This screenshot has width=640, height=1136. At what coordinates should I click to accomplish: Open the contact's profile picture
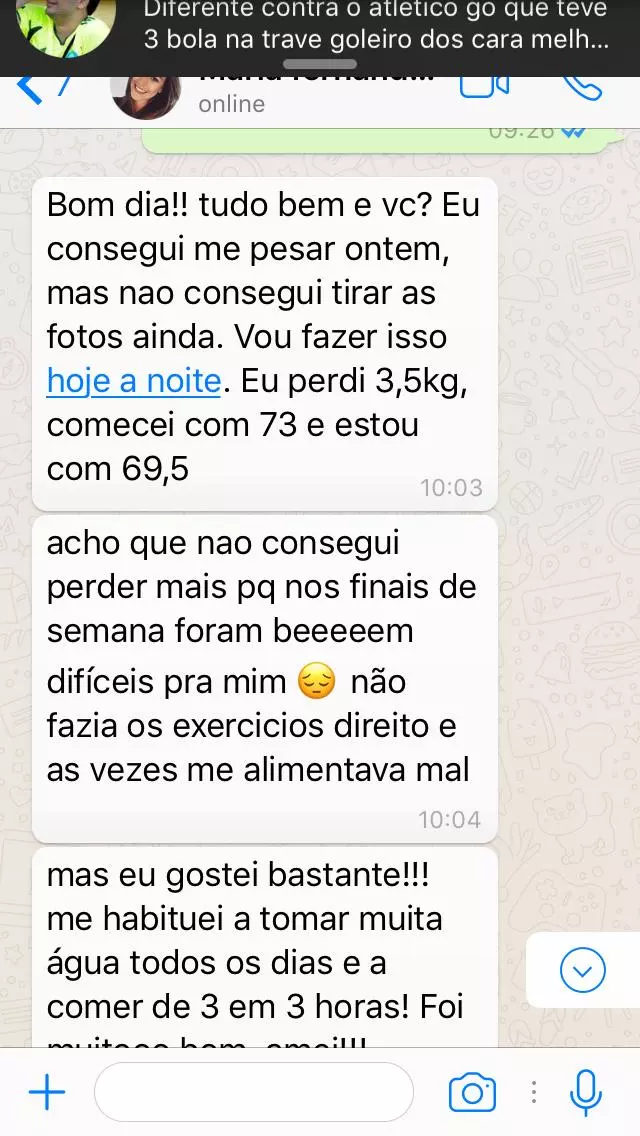pyautogui.click(x=146, y=95)
